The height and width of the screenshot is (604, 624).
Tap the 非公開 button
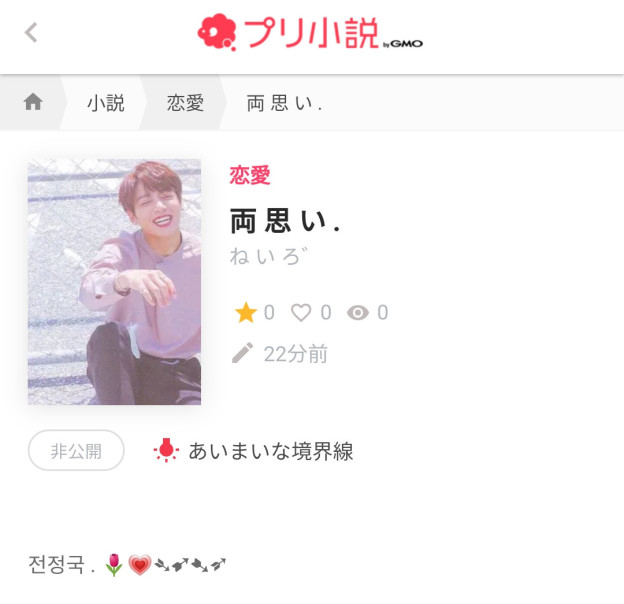tap(76, 450)
